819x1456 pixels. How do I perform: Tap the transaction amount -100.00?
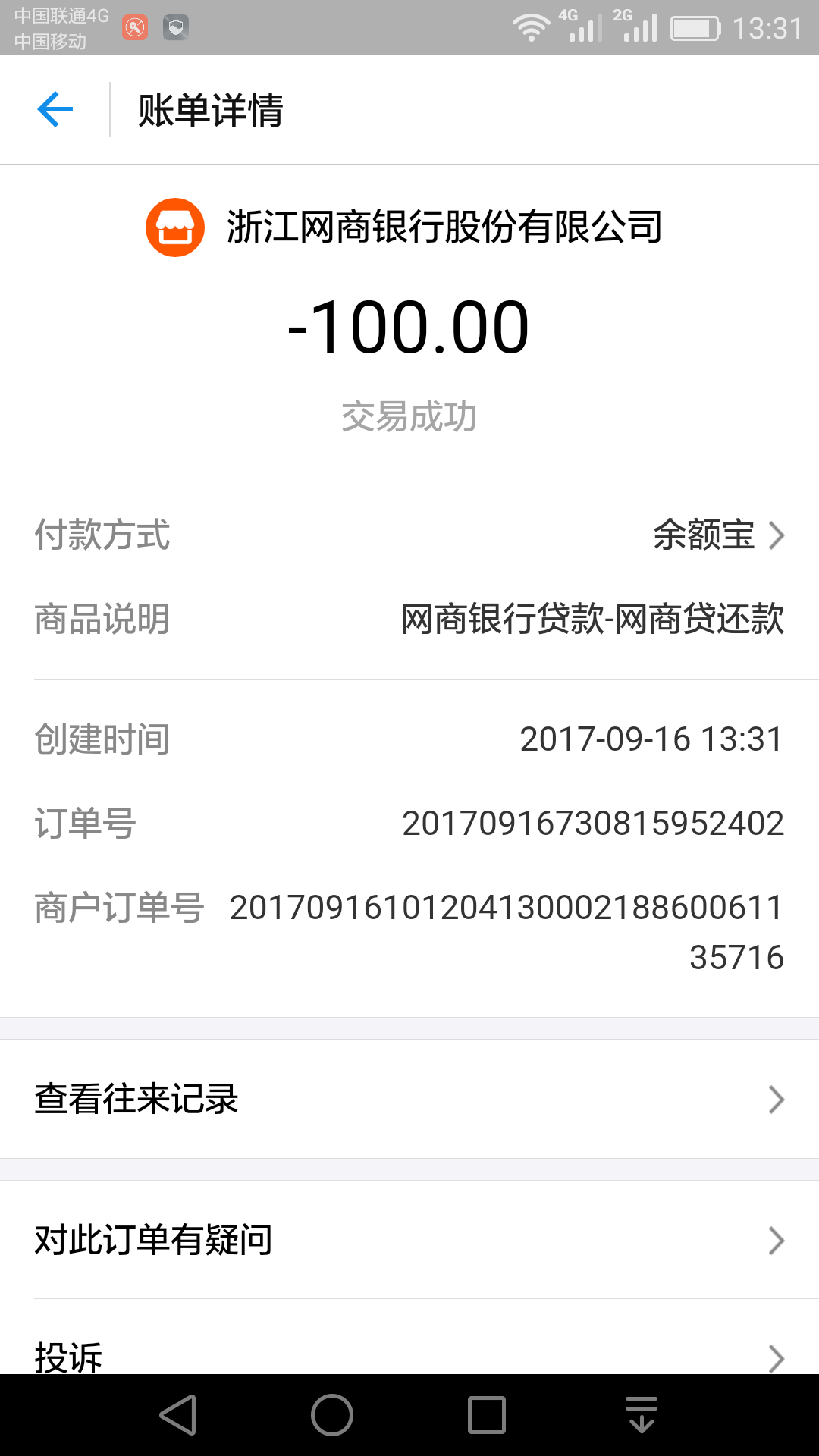(409, 326)
